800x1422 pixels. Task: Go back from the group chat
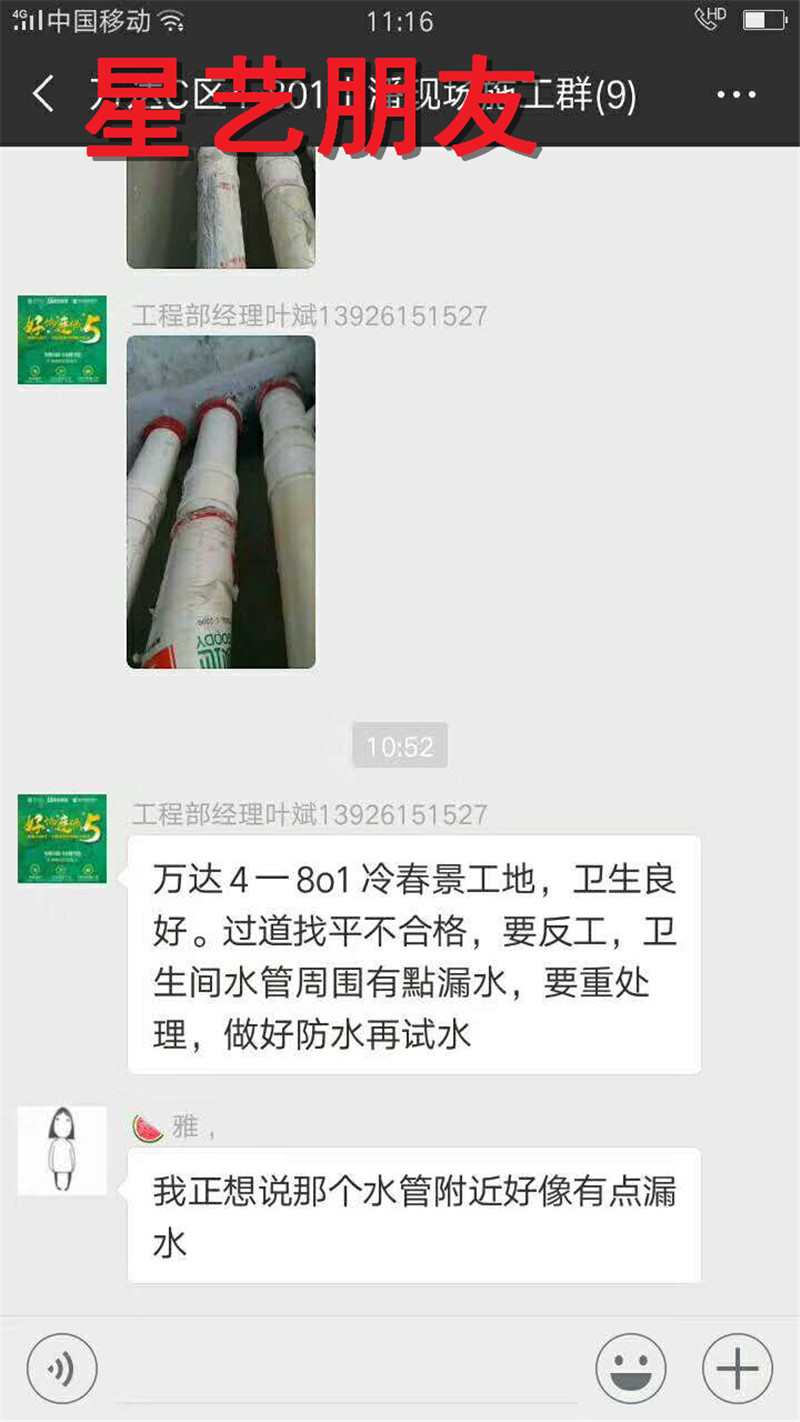point(43,95)
